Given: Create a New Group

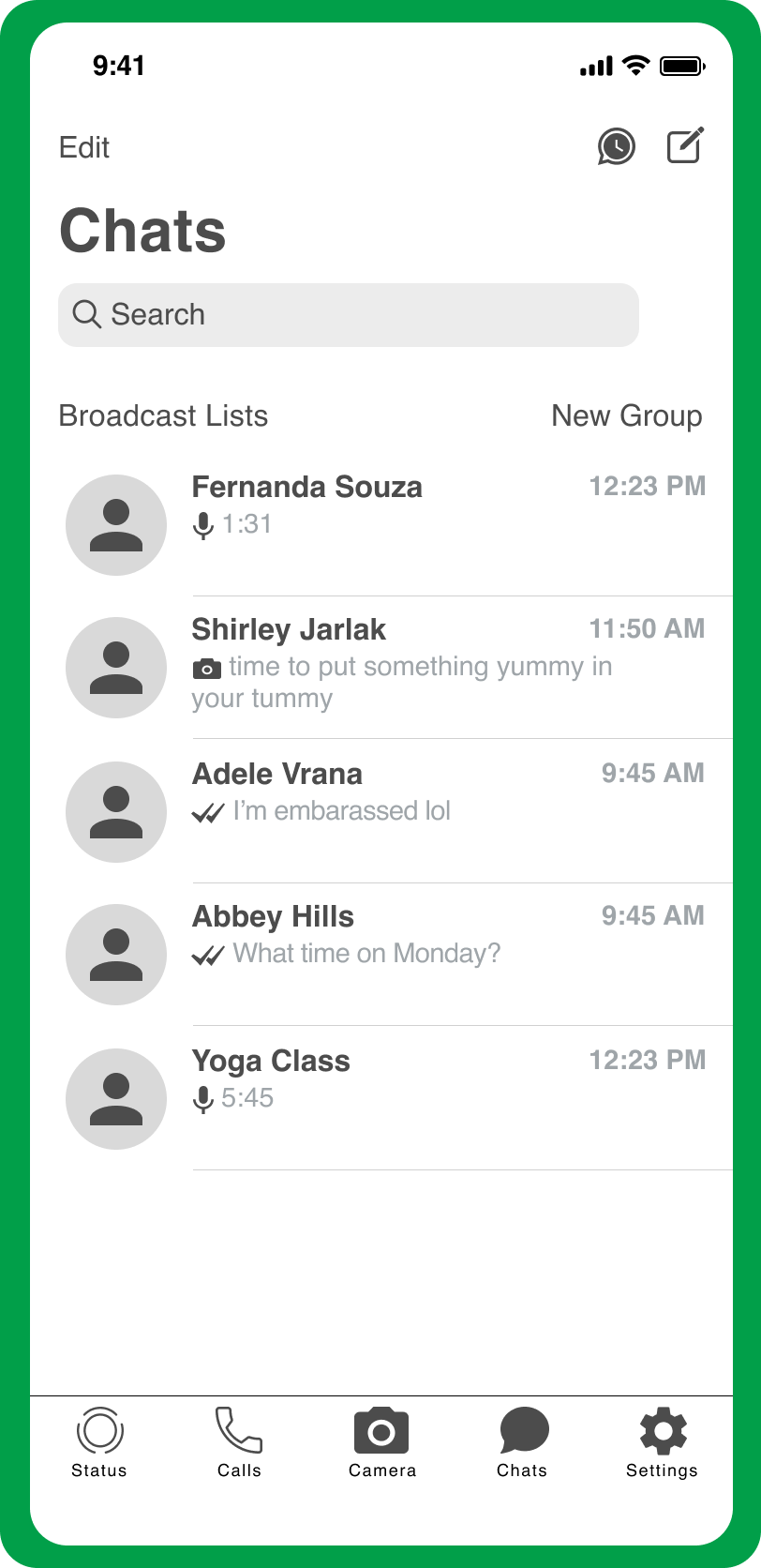Looking at the screenshot, I should click(x=626, y=415).
